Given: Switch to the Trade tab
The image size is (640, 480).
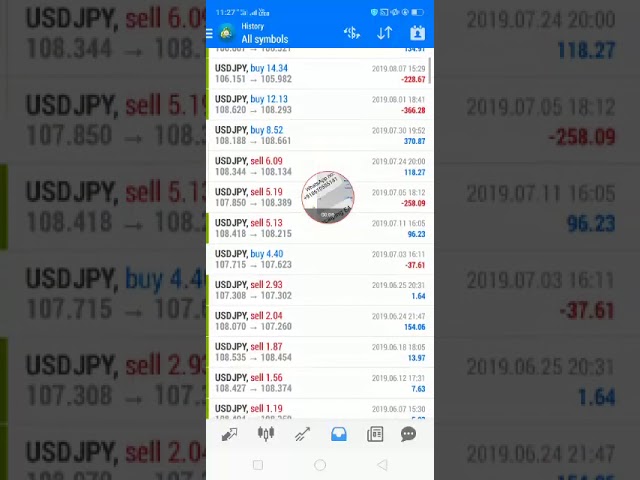Looking at the screenshot, I should point(302,434).
